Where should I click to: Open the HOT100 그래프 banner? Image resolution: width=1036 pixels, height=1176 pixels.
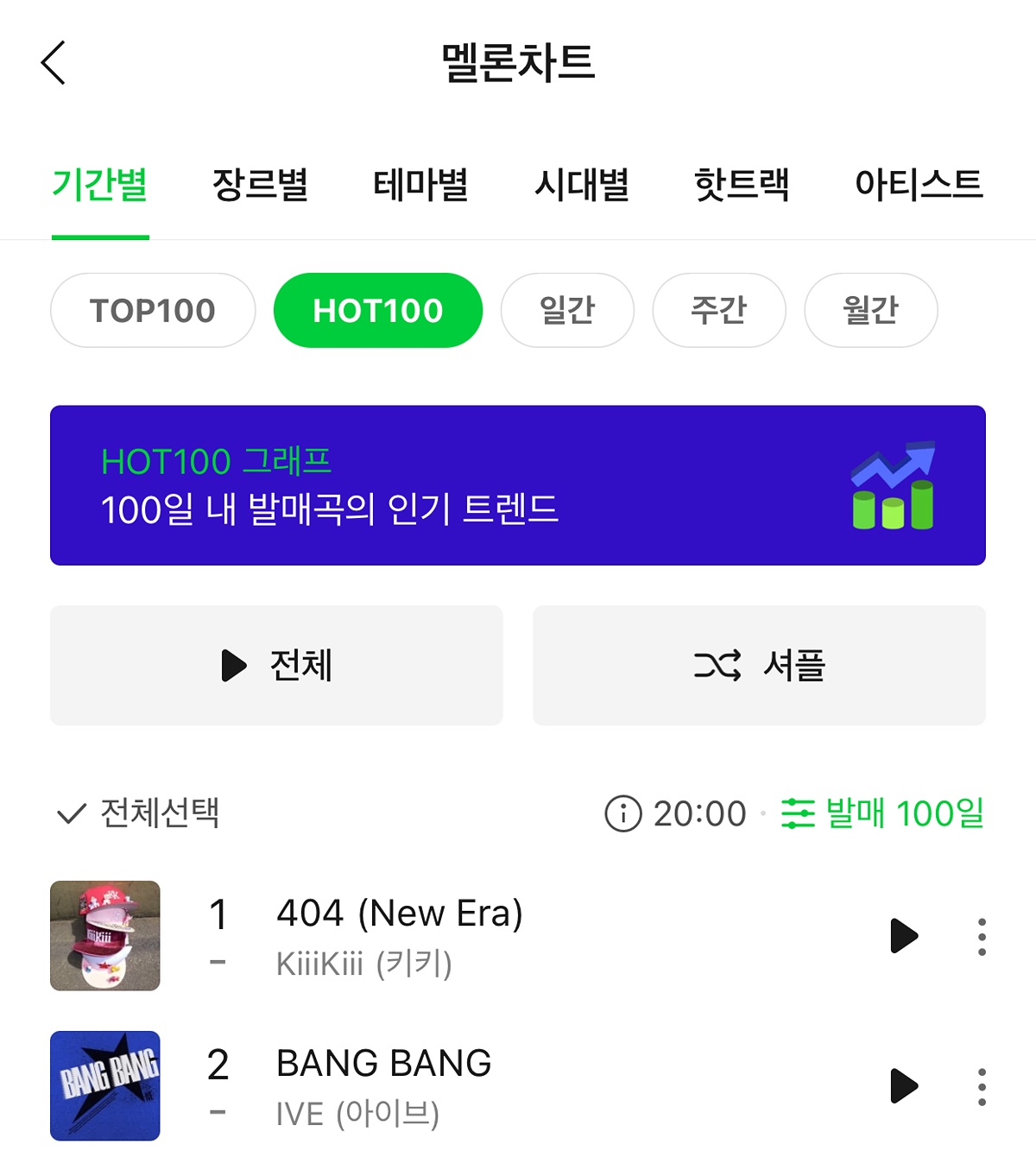[518, 485]
